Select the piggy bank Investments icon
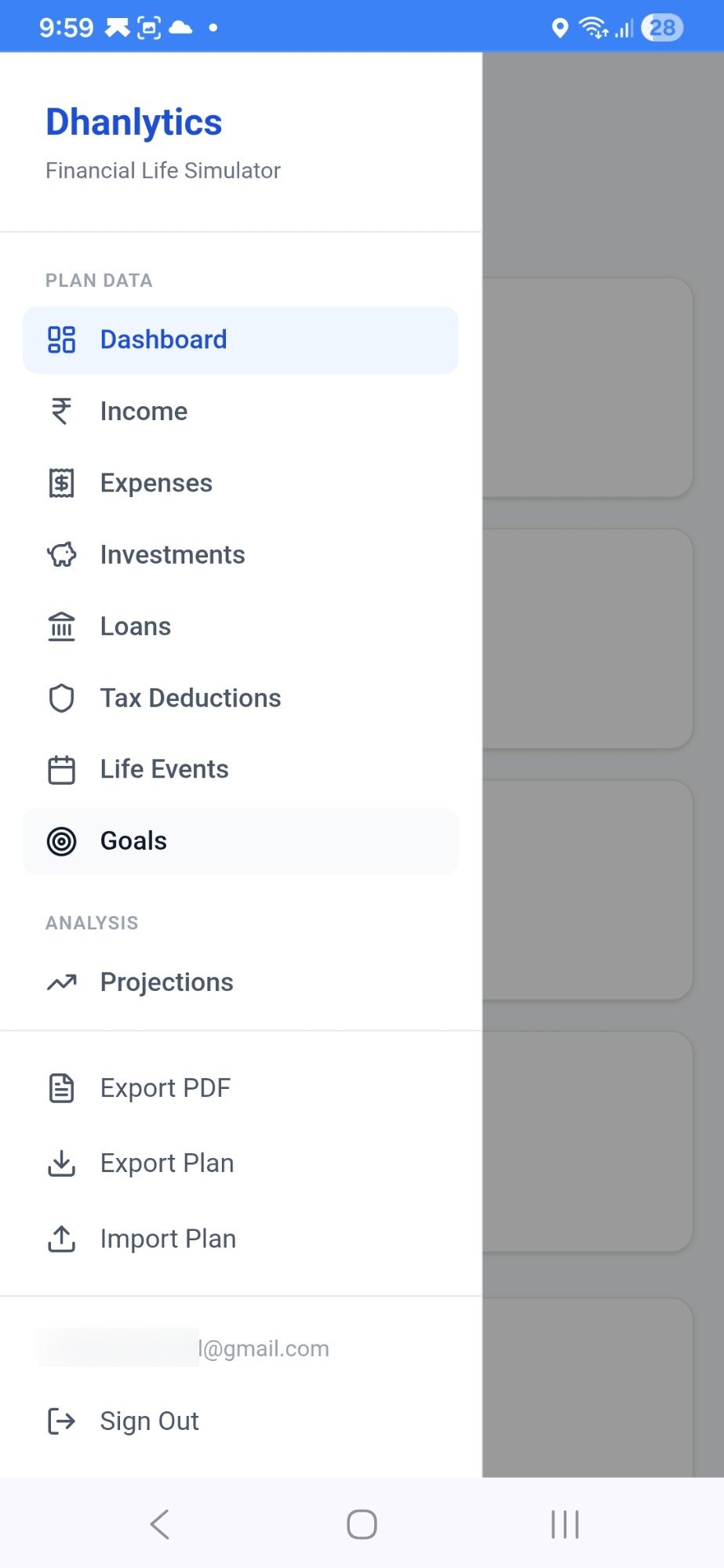724x1568 pixels. [61, 554]
